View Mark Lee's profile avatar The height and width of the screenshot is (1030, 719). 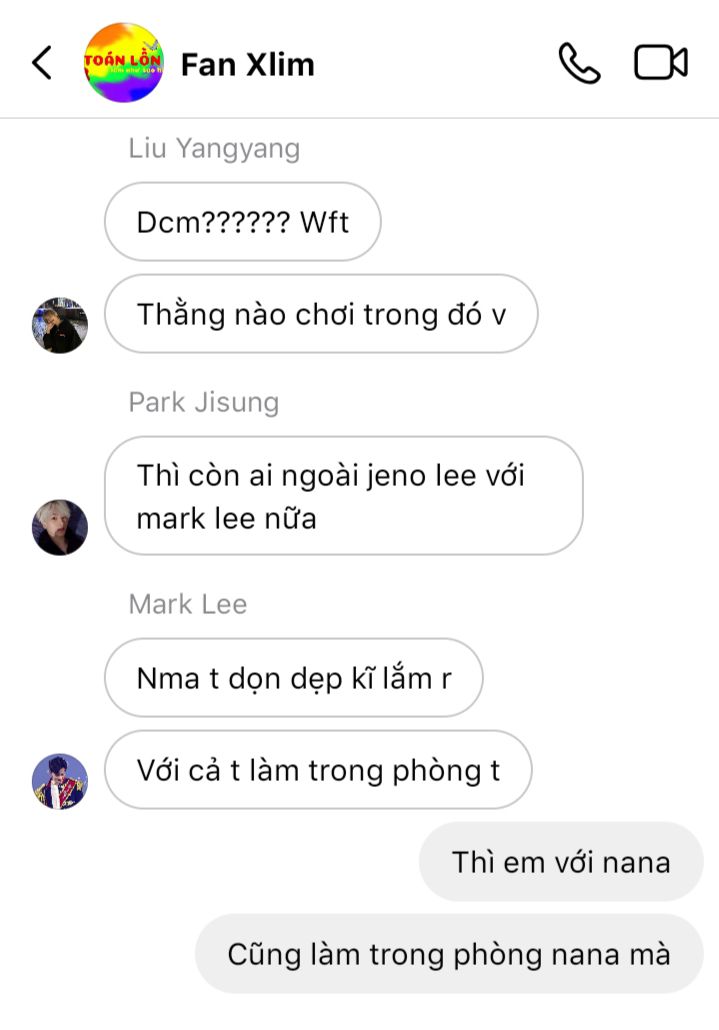[x=60, y=781]
